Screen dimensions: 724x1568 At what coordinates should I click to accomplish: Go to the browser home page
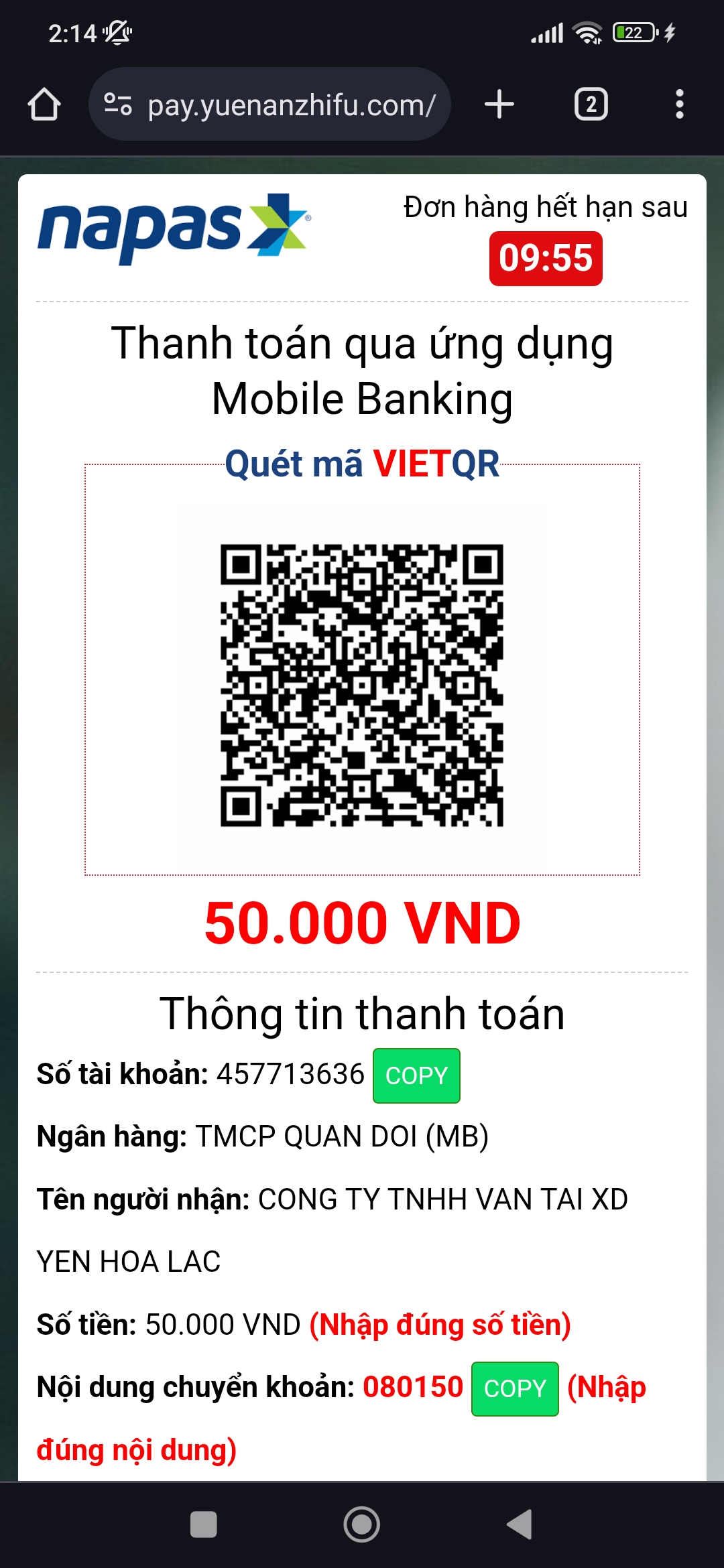[x=44, y=105]
